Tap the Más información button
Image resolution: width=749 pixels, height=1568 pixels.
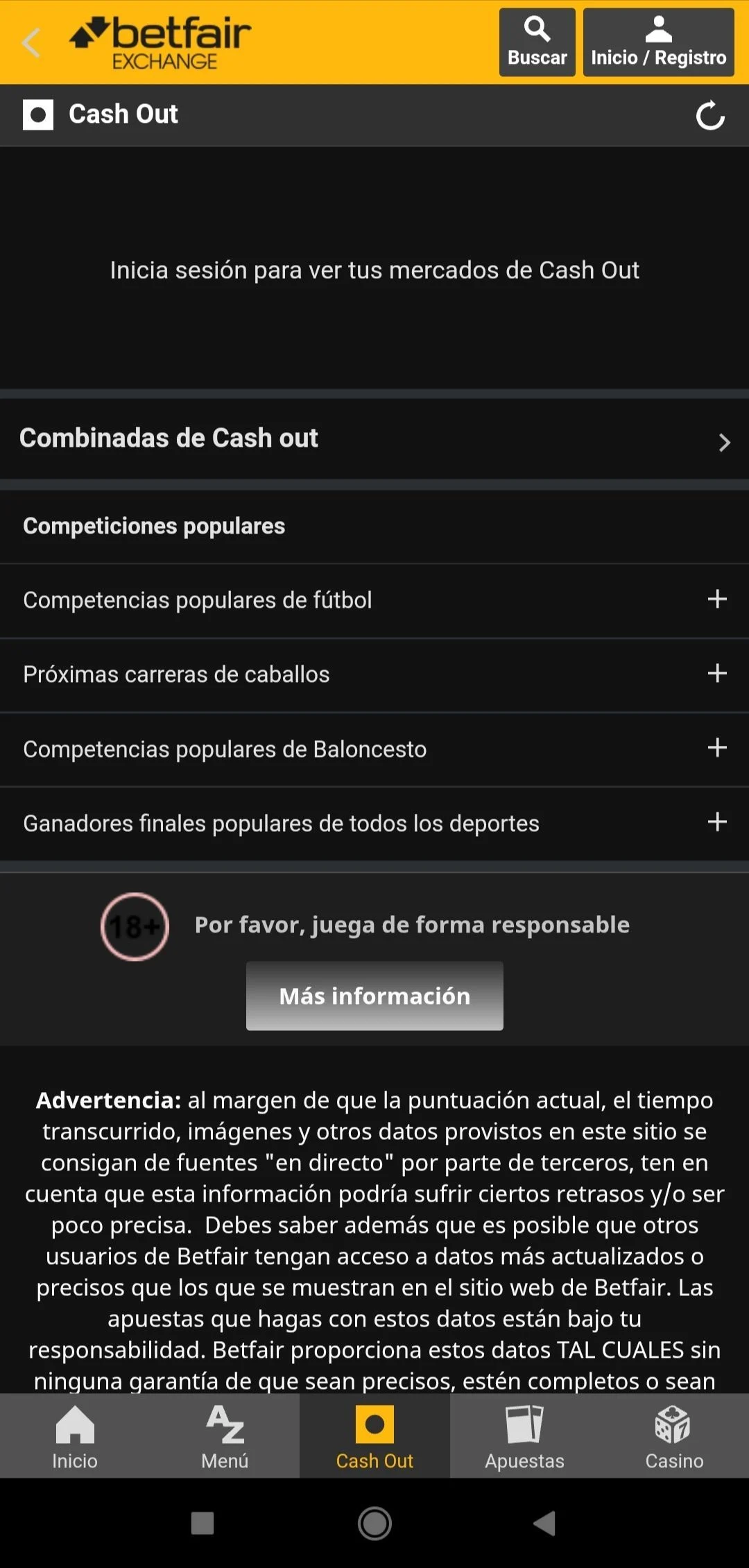pyautogui.click(x=374, y=996)
